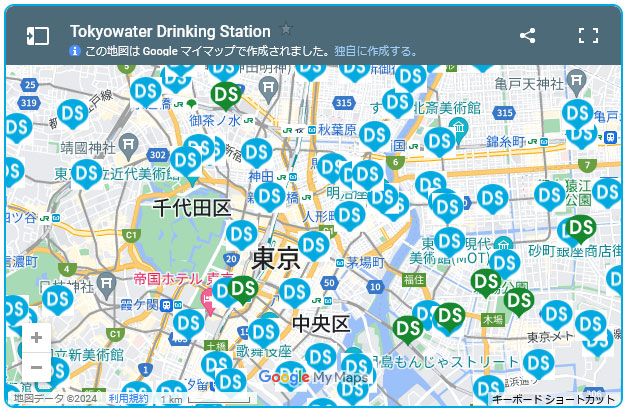This screenshot has height=411, width=626.
Task: Share this map
Action: point(528,36)
